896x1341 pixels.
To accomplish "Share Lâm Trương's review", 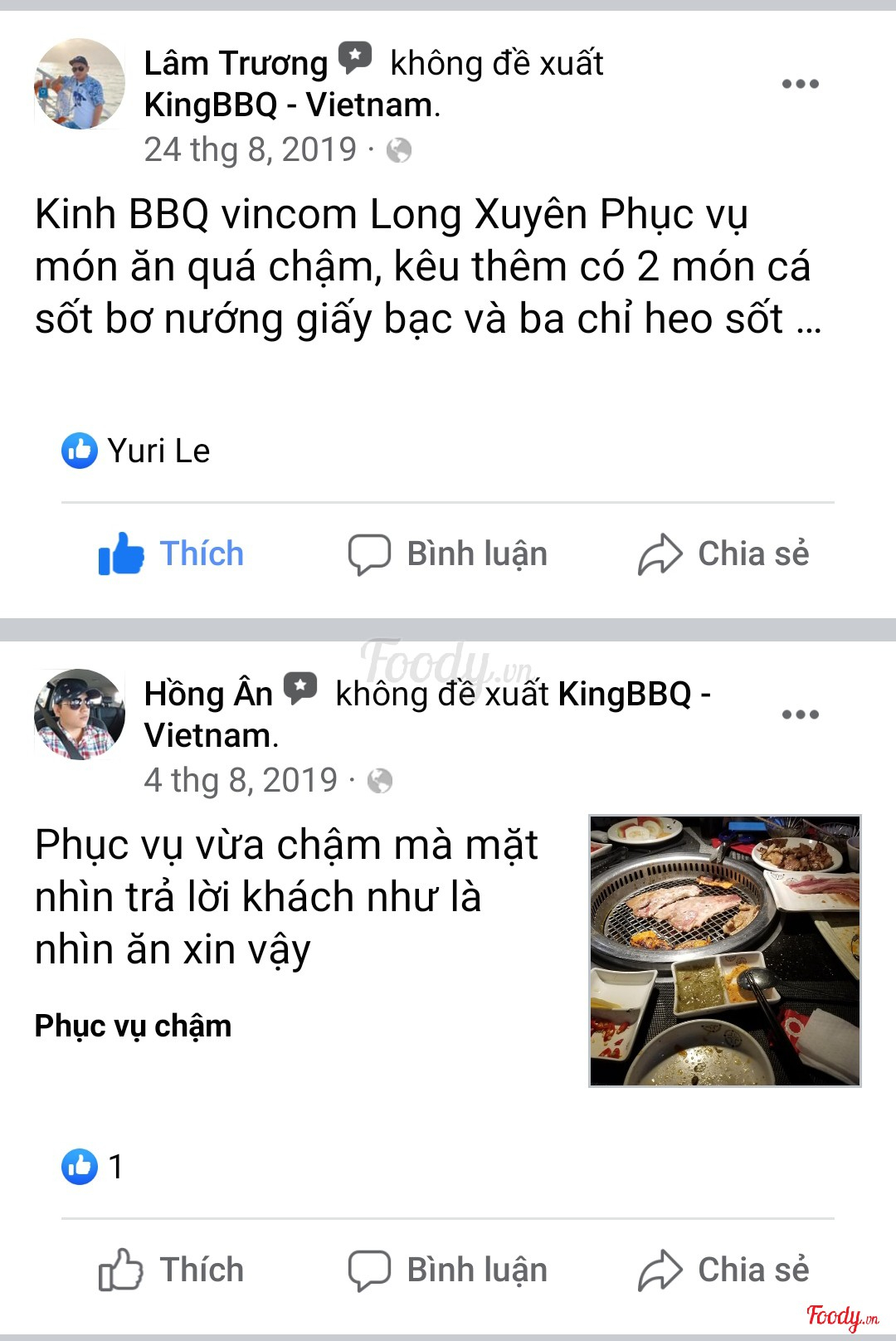I will (723, 553).
